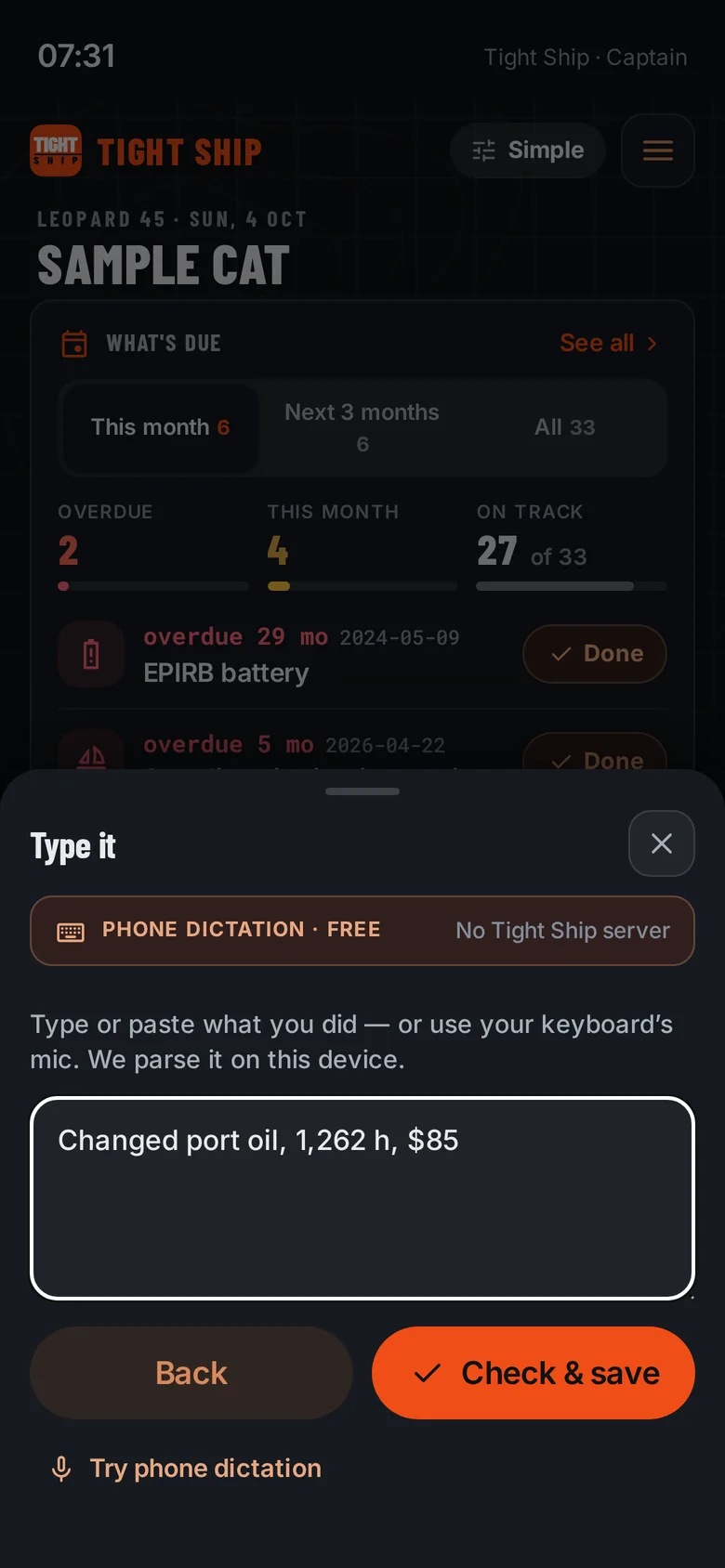The width and height of the screenshot is (725, 1568).
Task: Switch to Next 3 months tab
Action: (x=362, y=427)
